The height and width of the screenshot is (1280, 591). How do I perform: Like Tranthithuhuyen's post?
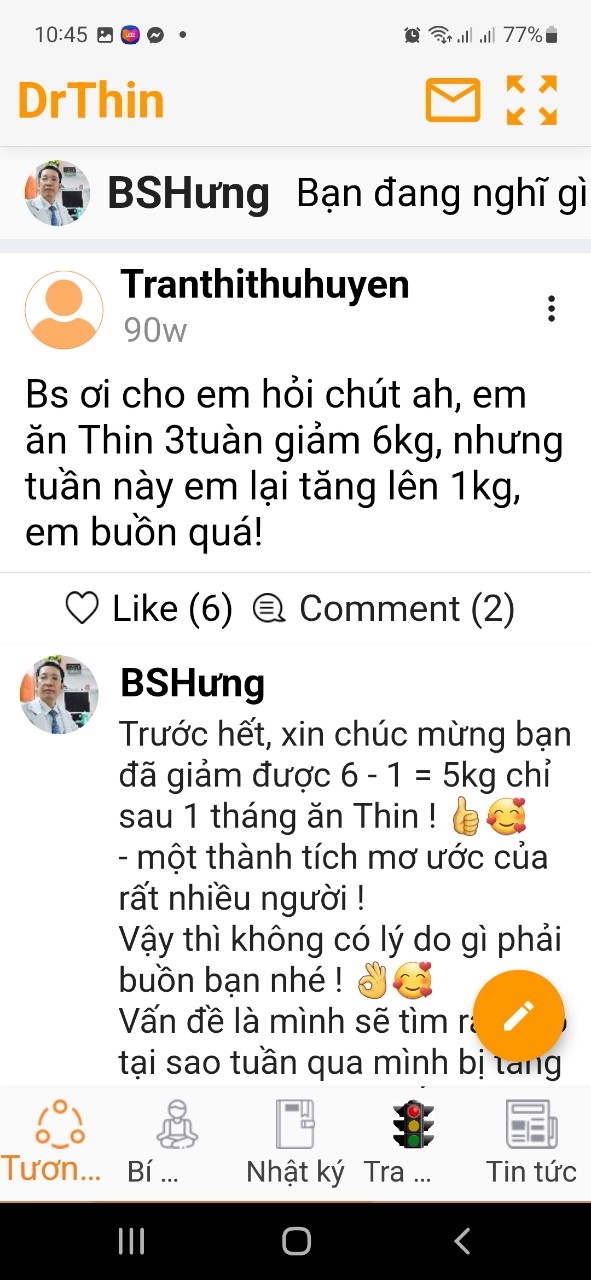(x=148, y=608)
